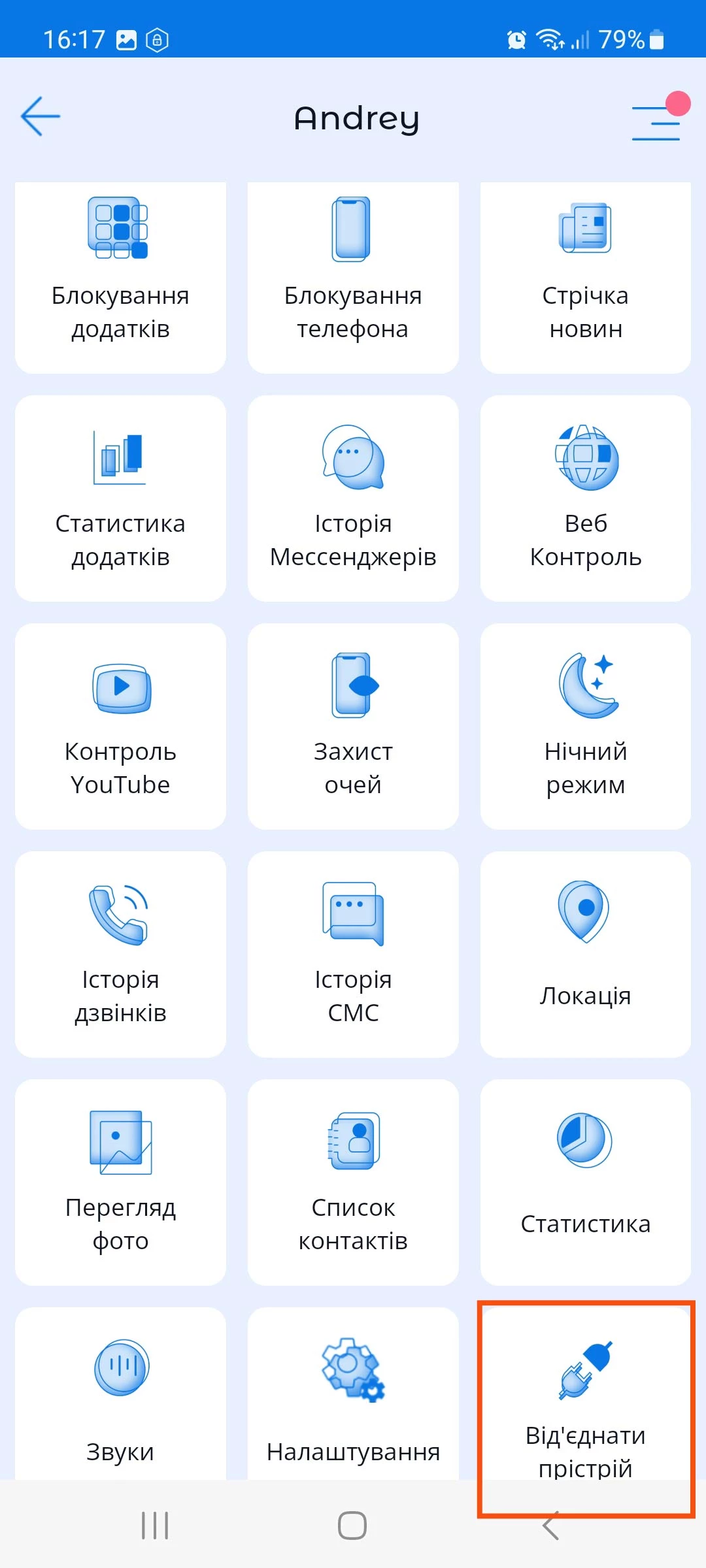
Task: Open Нічний режим
Action: tap(585, 726)
